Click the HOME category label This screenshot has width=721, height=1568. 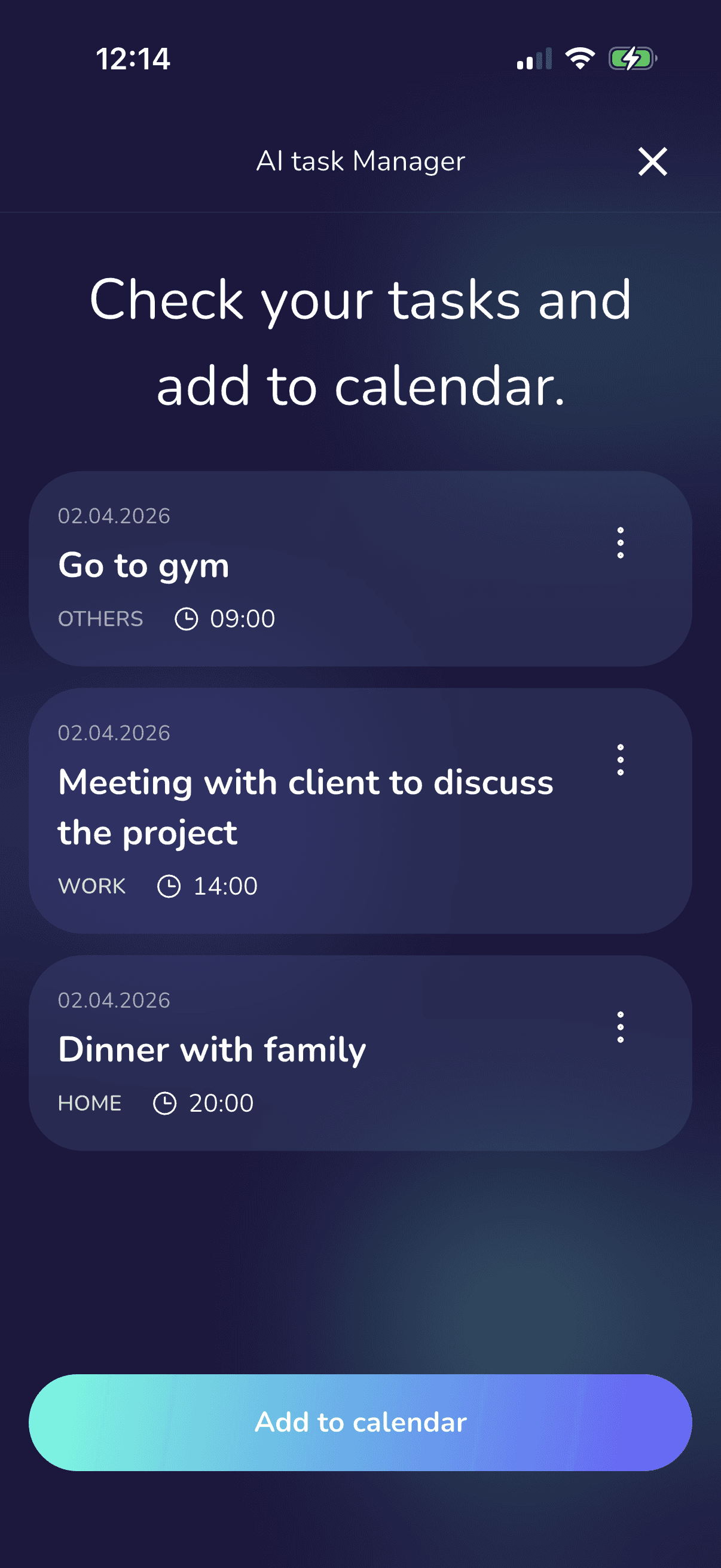tap(89, 1102)
